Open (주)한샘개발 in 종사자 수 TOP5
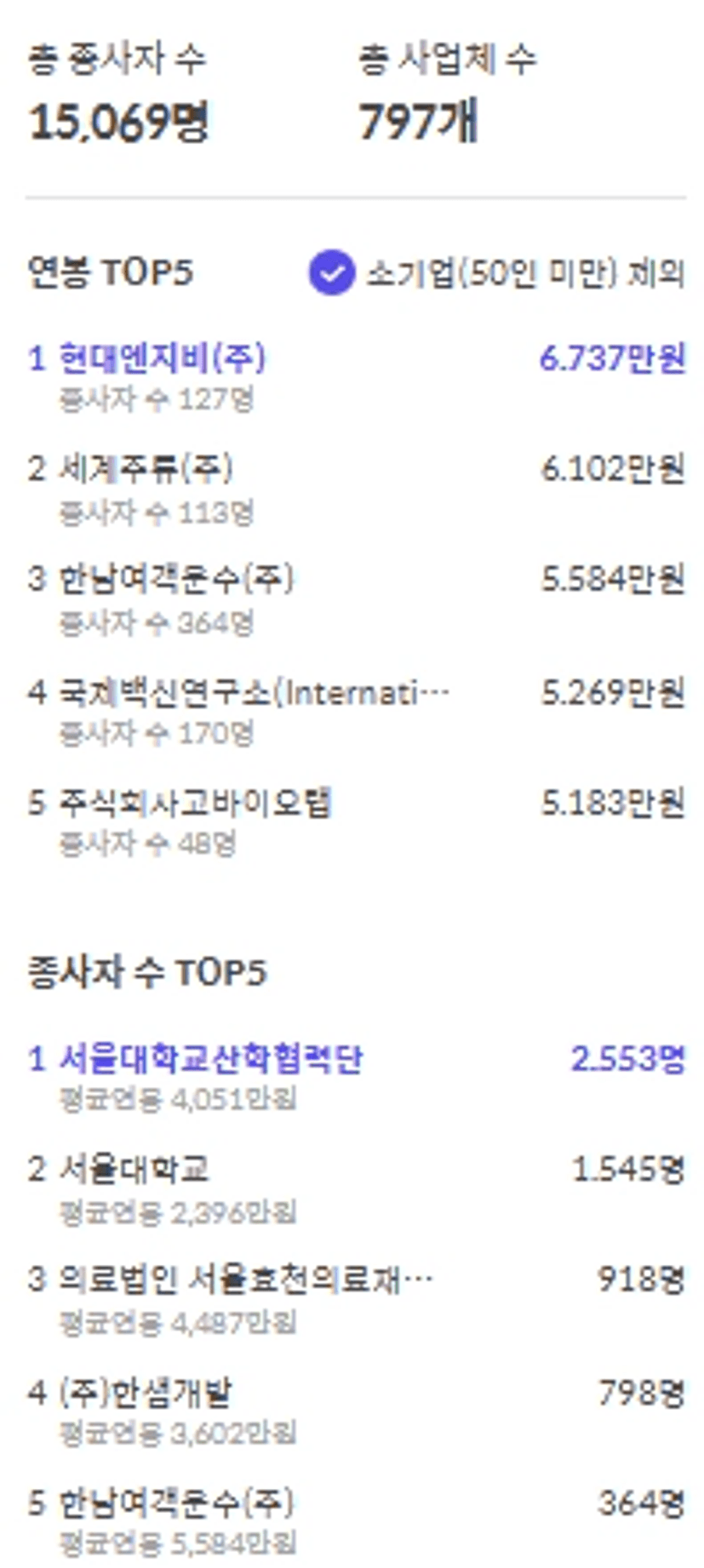 pyautogui.click(x=356, y=1411)
